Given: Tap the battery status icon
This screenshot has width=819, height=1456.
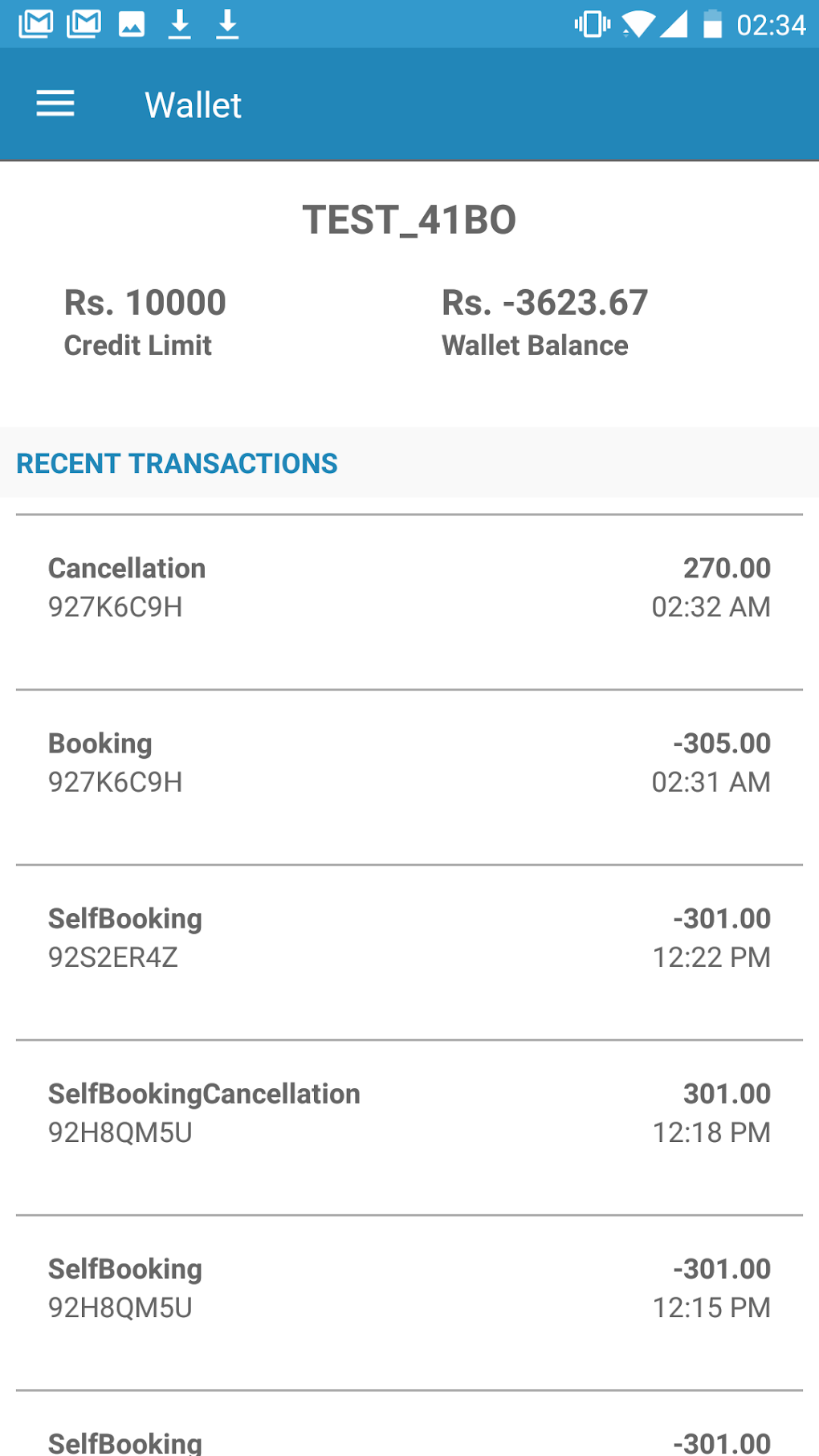Looking at the screenshot, I should coord(713,23).
